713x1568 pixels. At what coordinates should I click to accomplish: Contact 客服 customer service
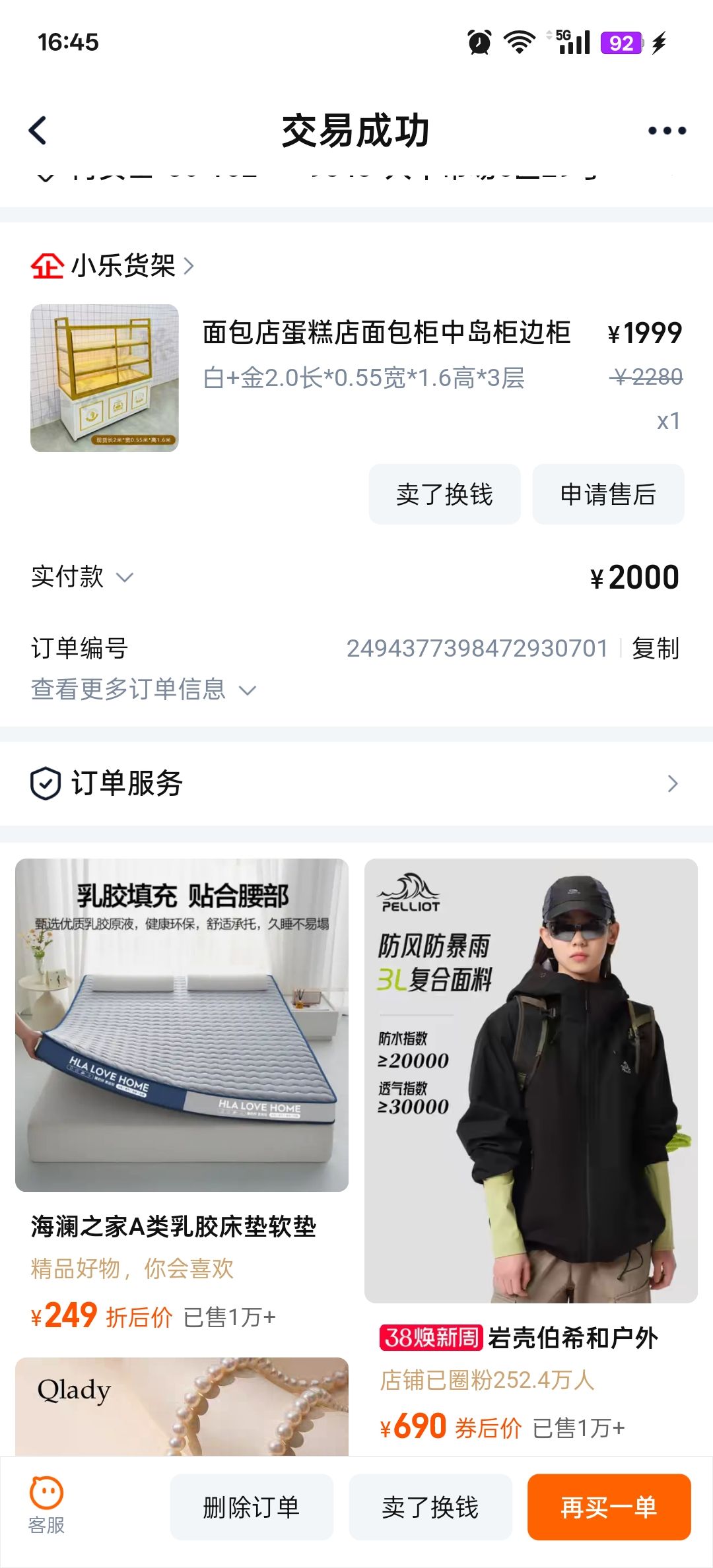[x=47, y=1505]
